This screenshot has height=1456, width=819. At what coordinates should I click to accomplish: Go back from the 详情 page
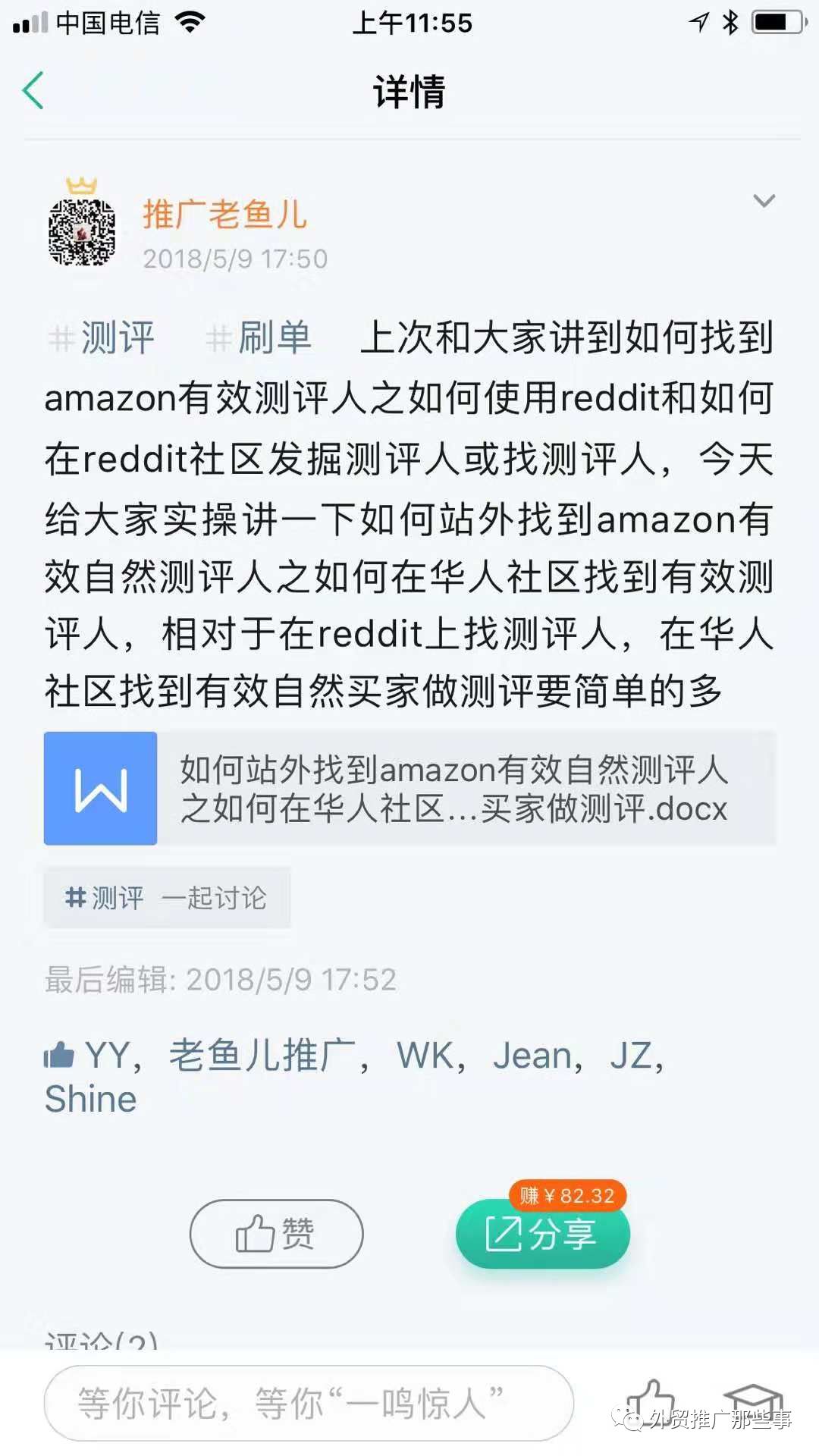pyautogui.click(x=33, y=91)
